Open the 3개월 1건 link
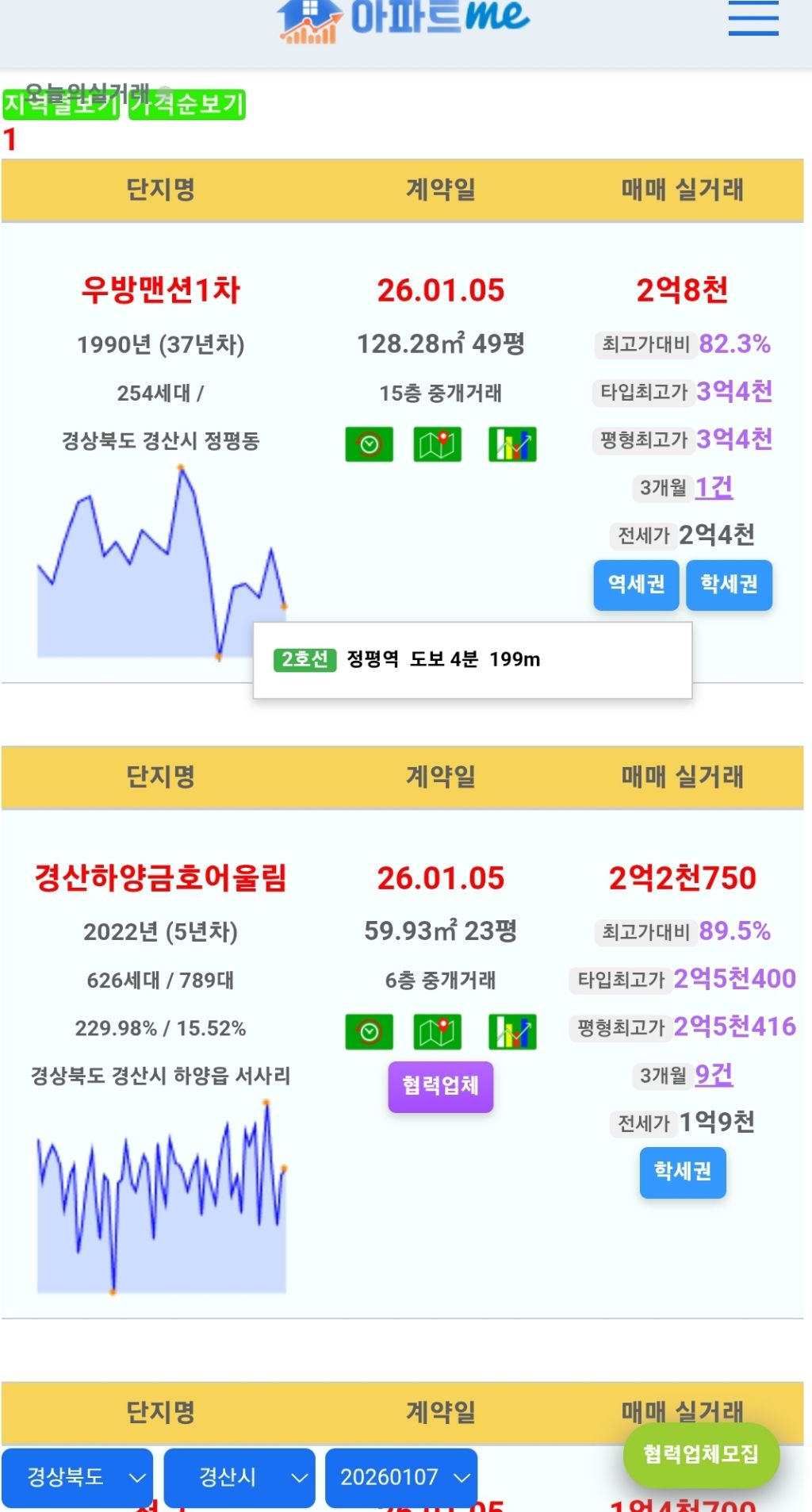 tap(714, 487)
